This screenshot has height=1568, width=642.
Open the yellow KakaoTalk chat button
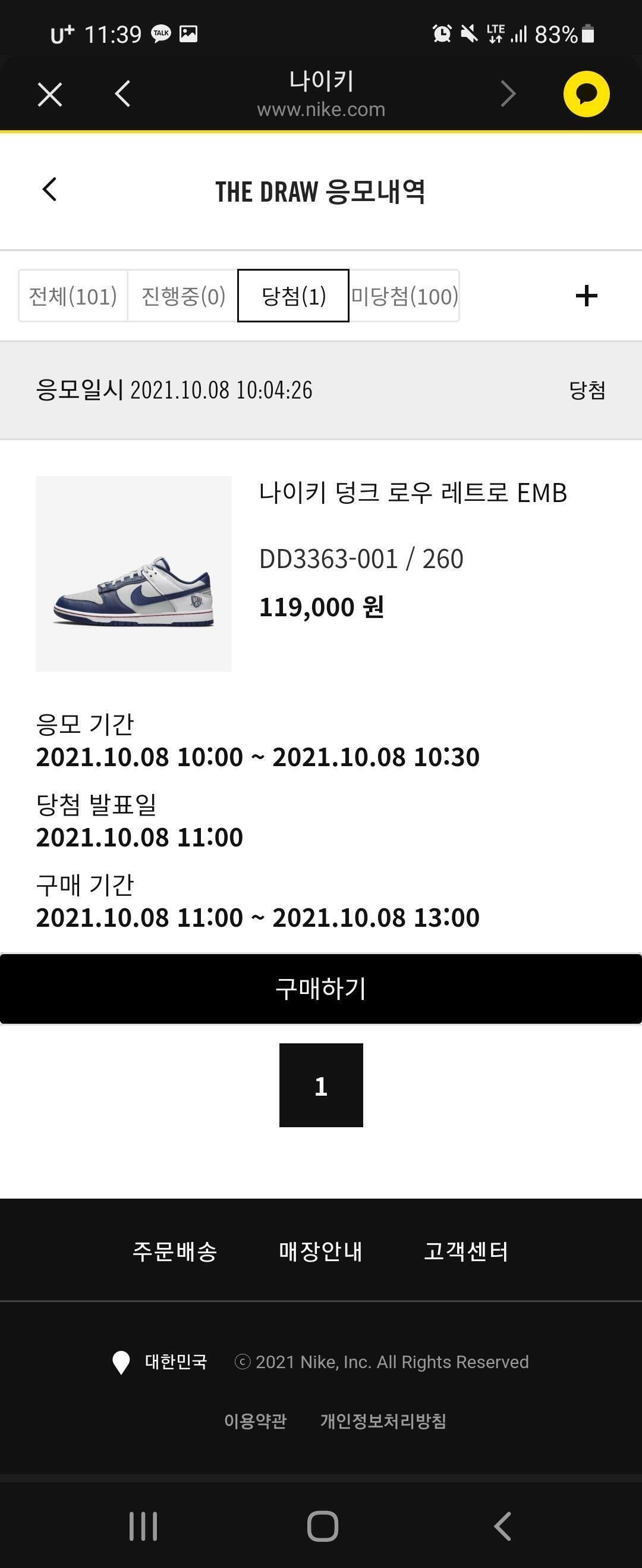tap(586, 94)
